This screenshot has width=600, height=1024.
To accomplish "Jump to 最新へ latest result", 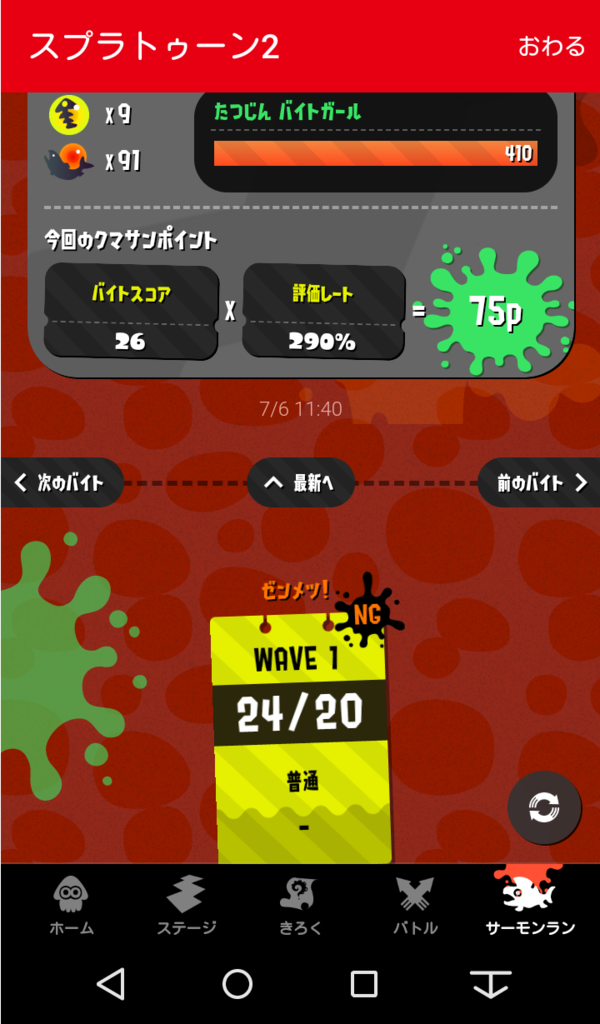I will click(300, 483).
